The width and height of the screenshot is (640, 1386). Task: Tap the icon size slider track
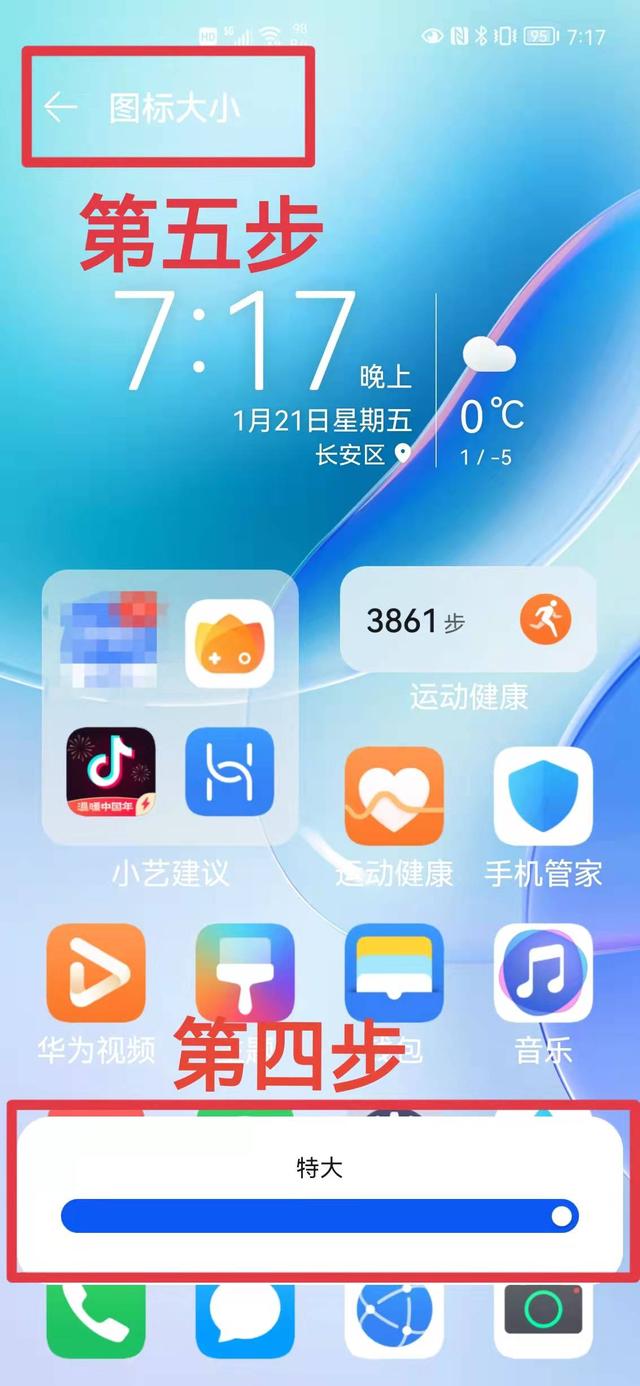click(320, 1215)
